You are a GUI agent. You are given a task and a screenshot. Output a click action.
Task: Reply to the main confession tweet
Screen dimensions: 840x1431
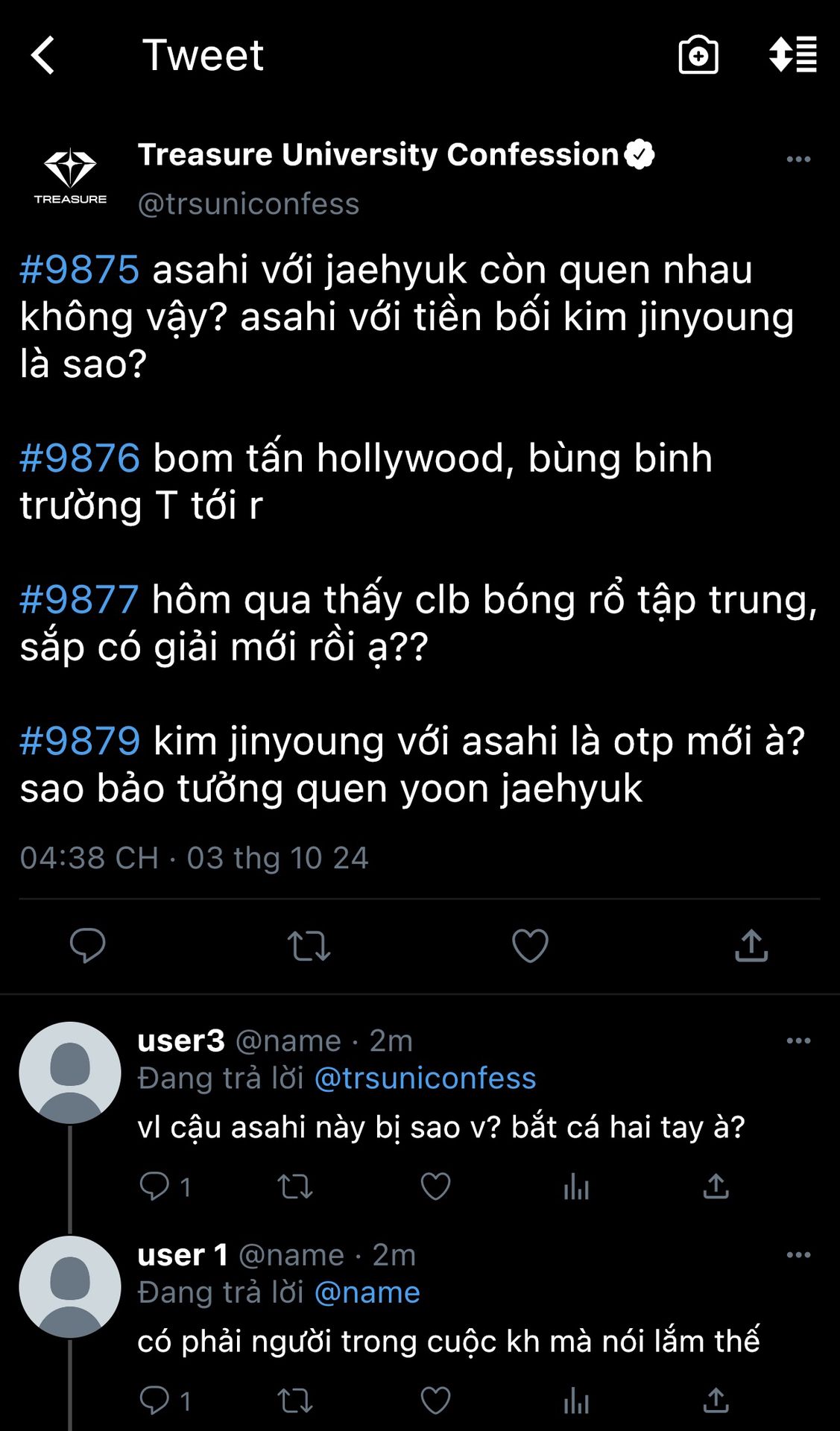tap(87, 945)
